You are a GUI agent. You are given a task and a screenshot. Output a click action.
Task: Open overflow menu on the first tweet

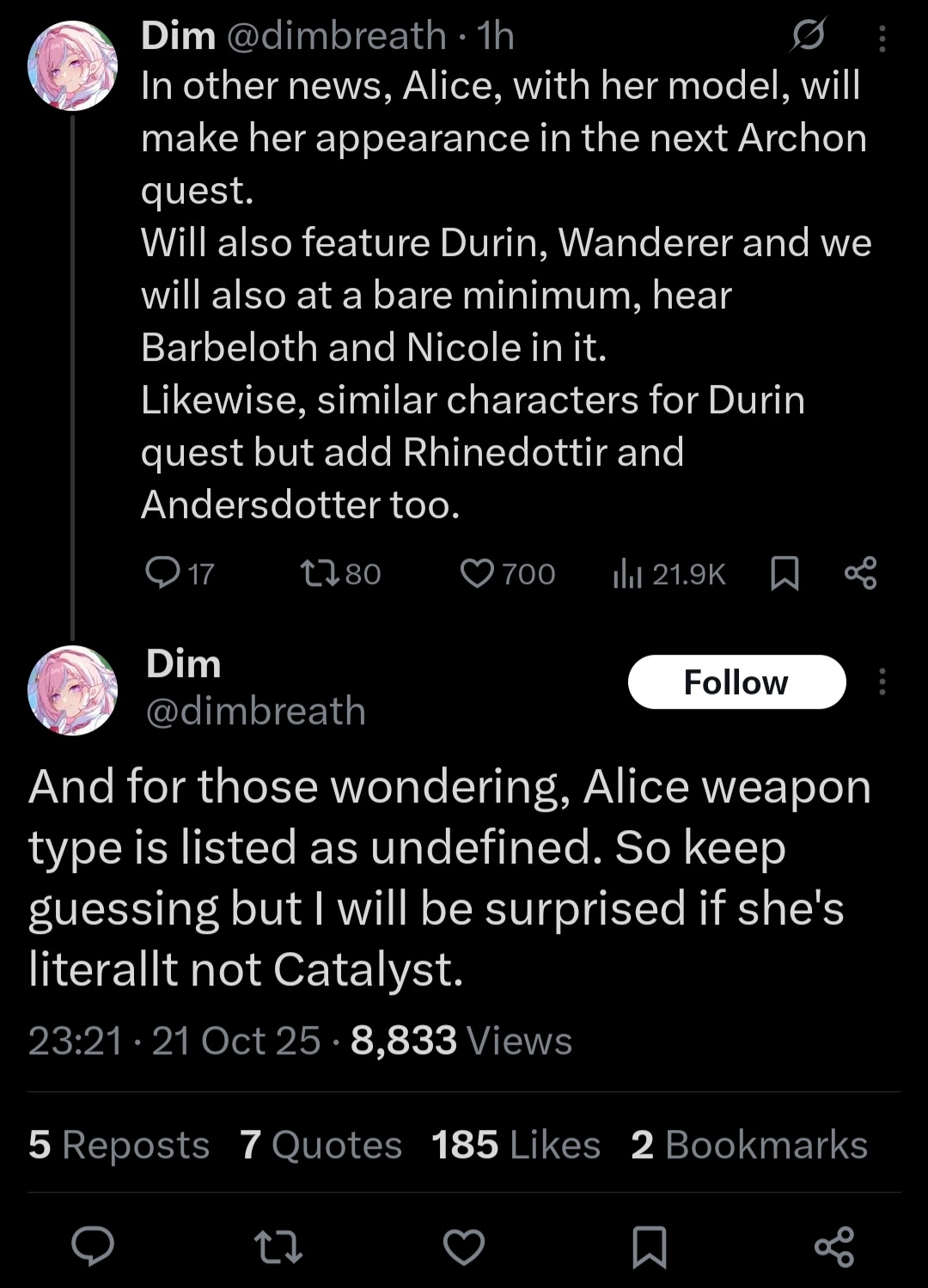click(882, 38)
